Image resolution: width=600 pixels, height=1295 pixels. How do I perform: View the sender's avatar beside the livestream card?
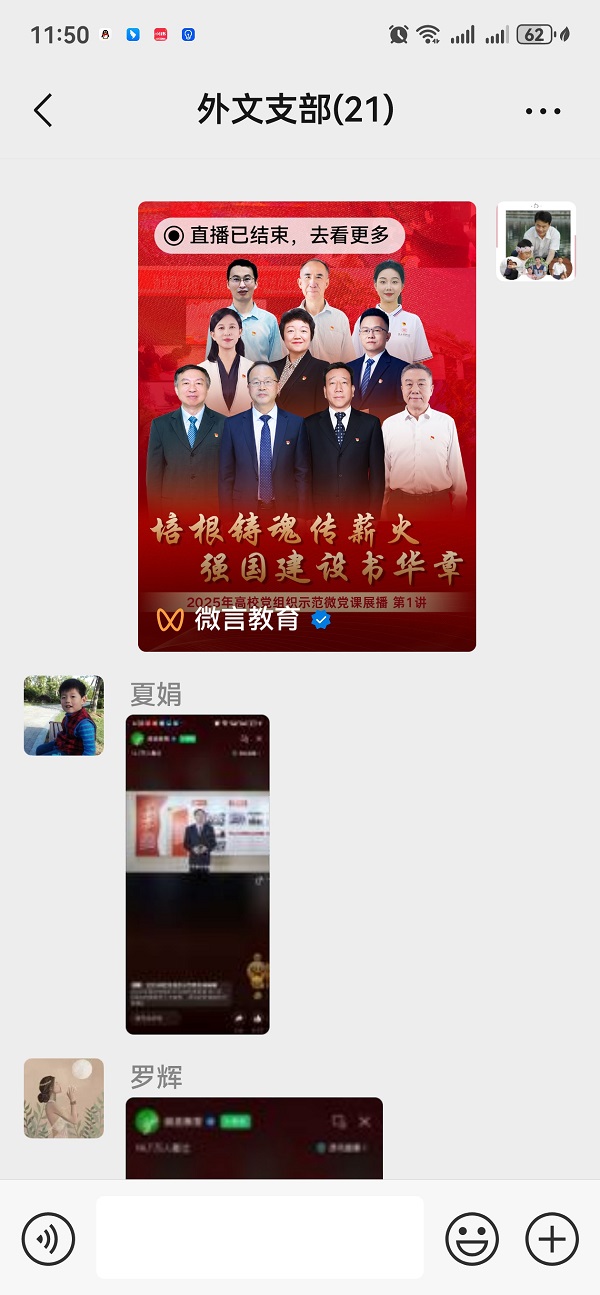536,242
